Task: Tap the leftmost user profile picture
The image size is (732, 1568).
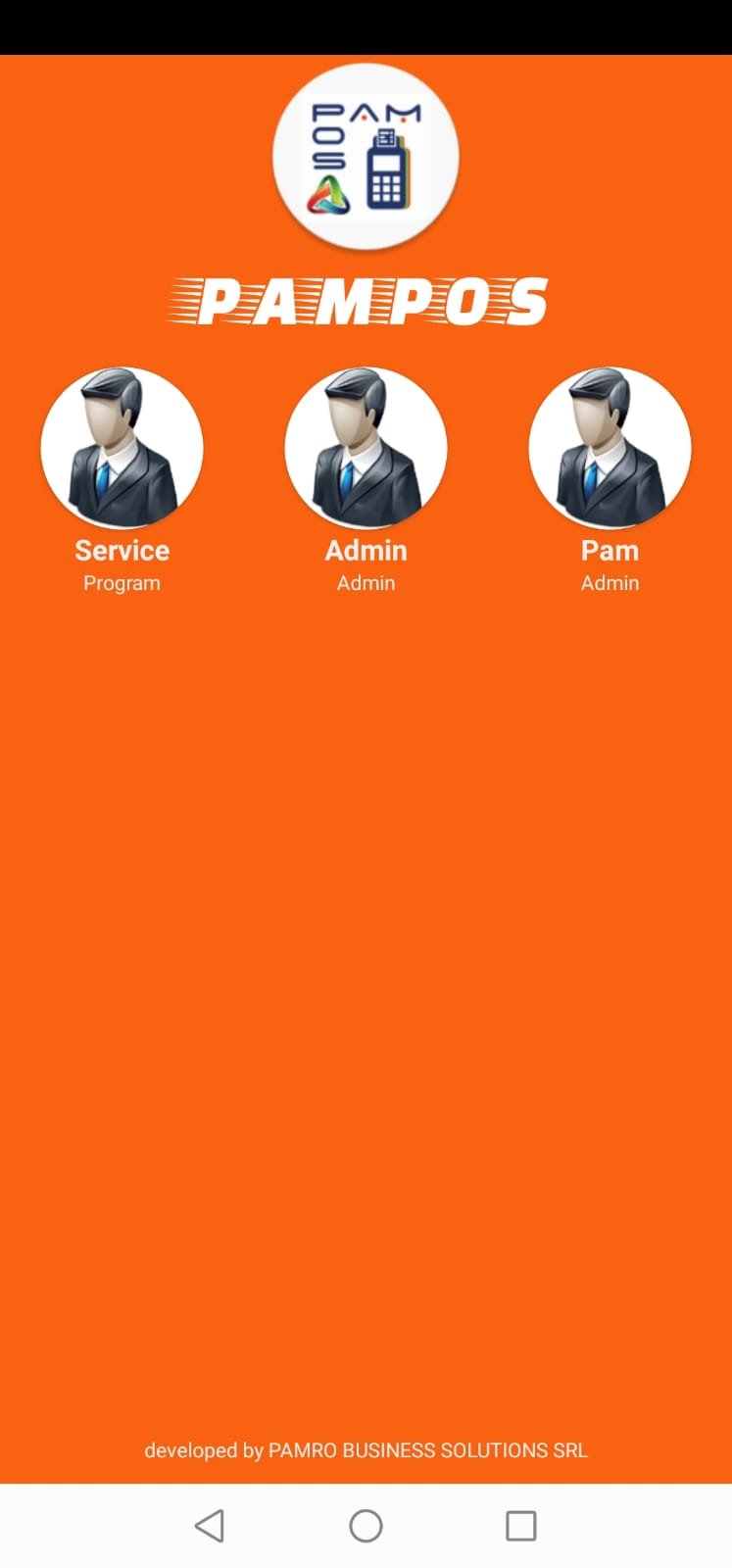Action: click(122, 448)
